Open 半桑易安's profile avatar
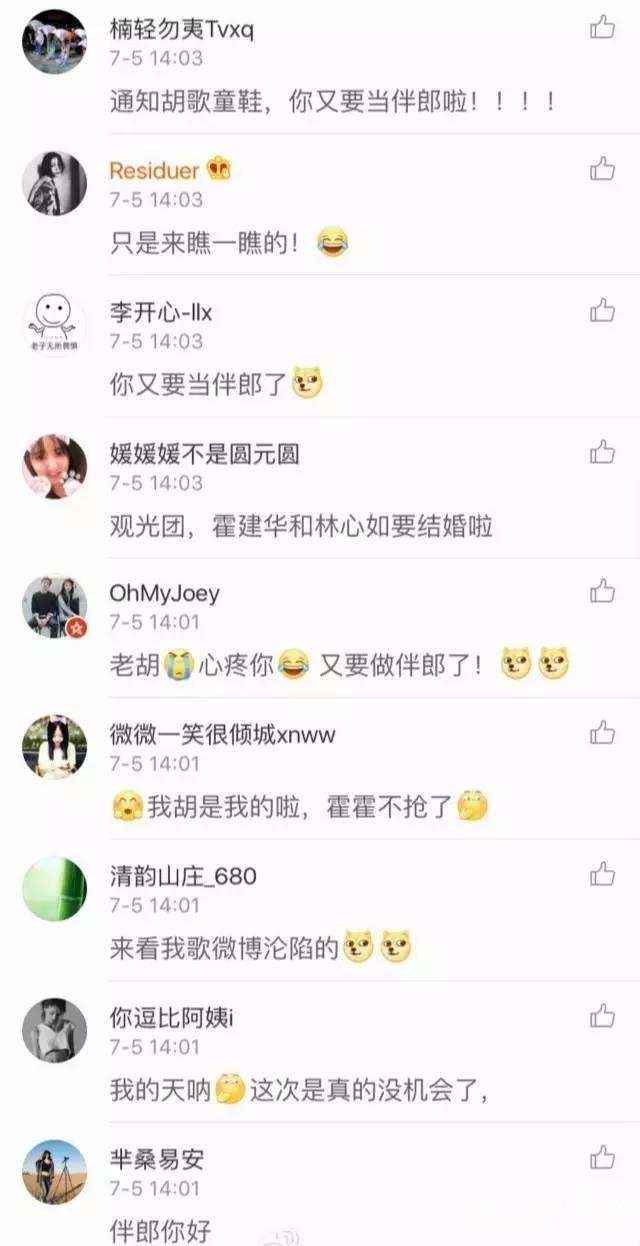 coord(54,1172)
